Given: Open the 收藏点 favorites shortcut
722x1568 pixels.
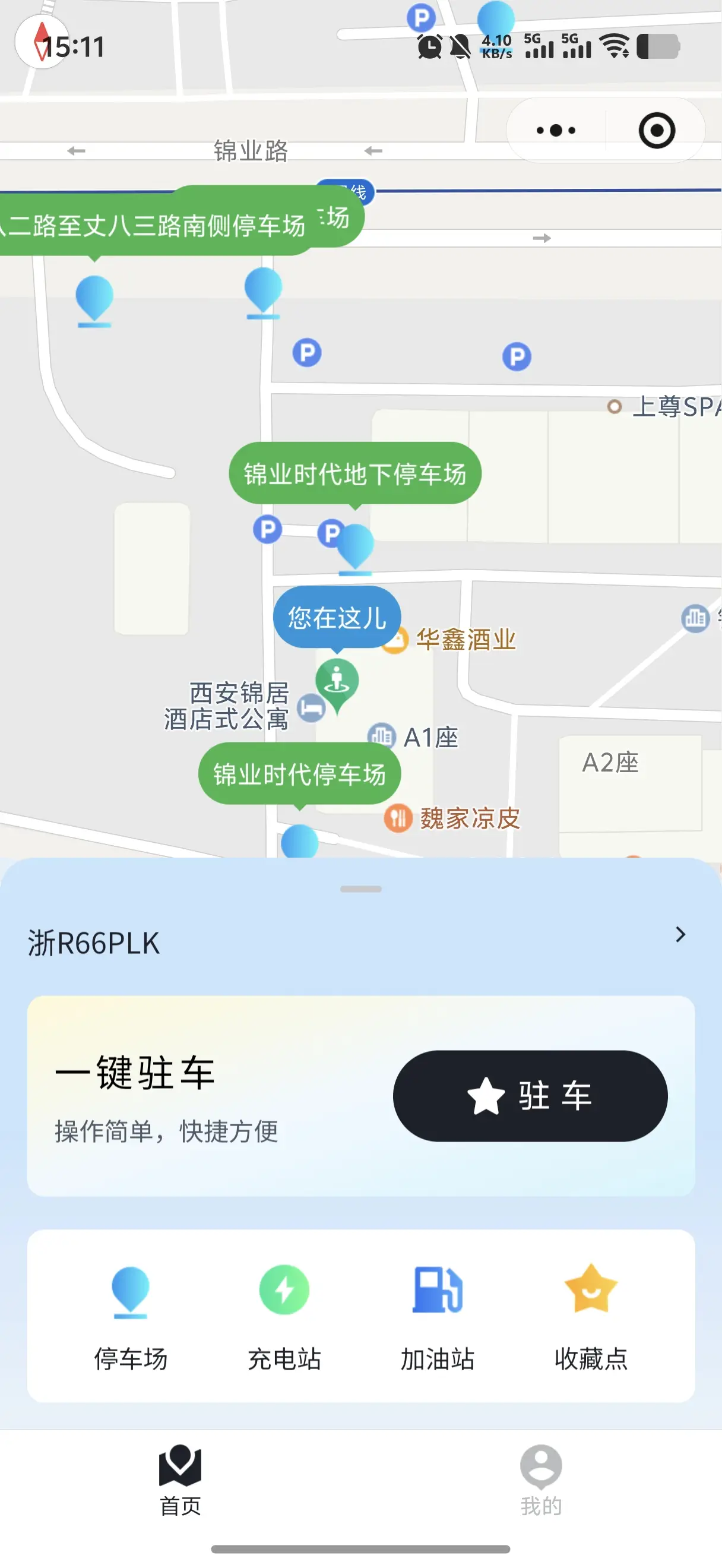Looking at the screenshot, I should 591,1315.
